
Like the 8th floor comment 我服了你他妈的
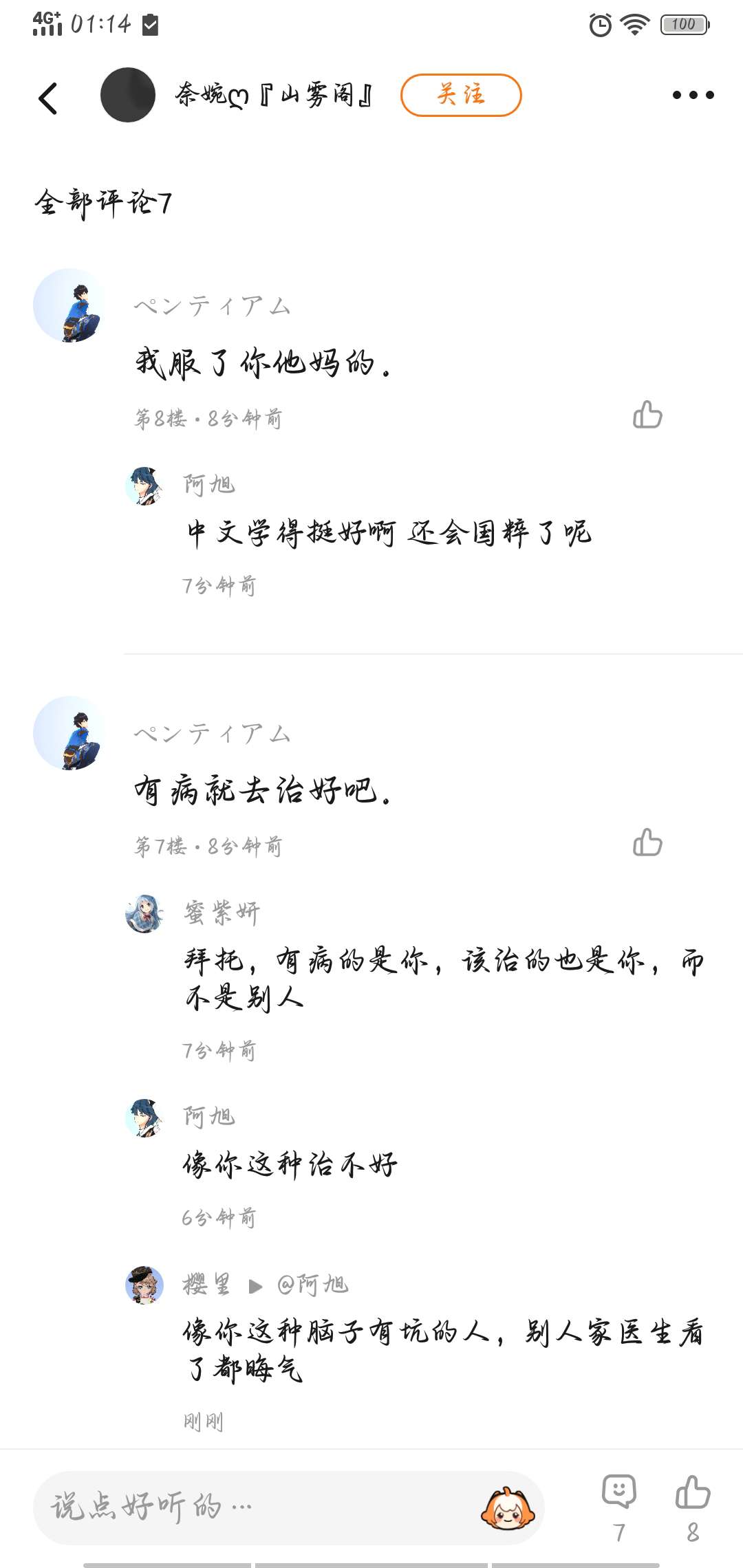[x=647, y=415]
